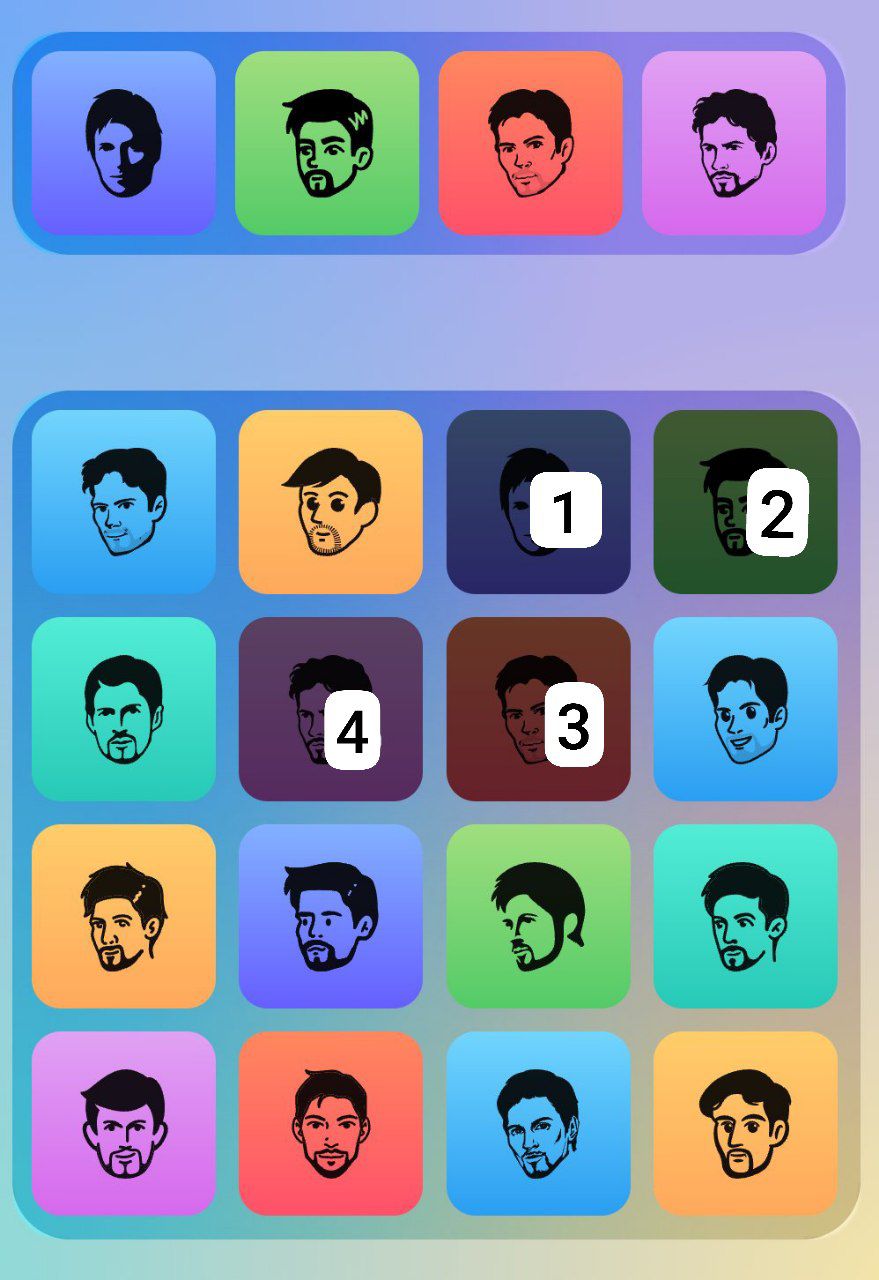Screen dimensions: 879x1280
Task: Tap the pink grid tile with goatee face
Action: (x=124, y=1123)
